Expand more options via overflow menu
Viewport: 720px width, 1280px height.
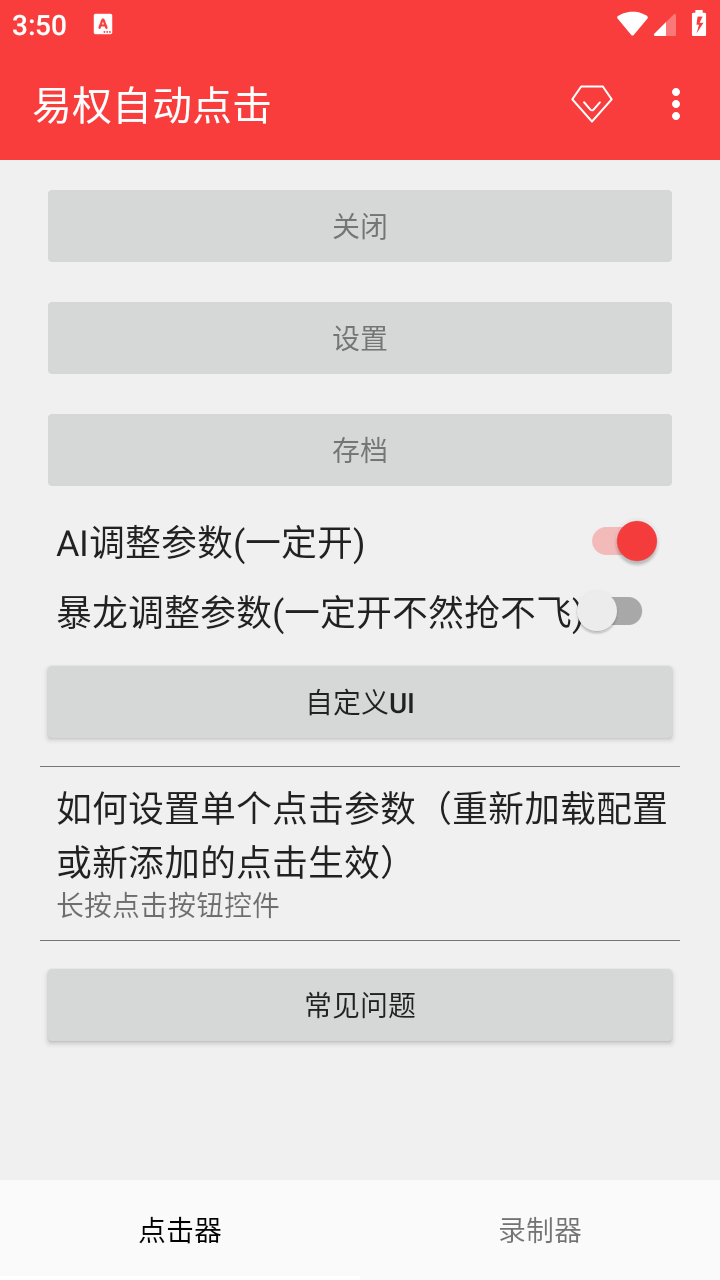point(676,103)
